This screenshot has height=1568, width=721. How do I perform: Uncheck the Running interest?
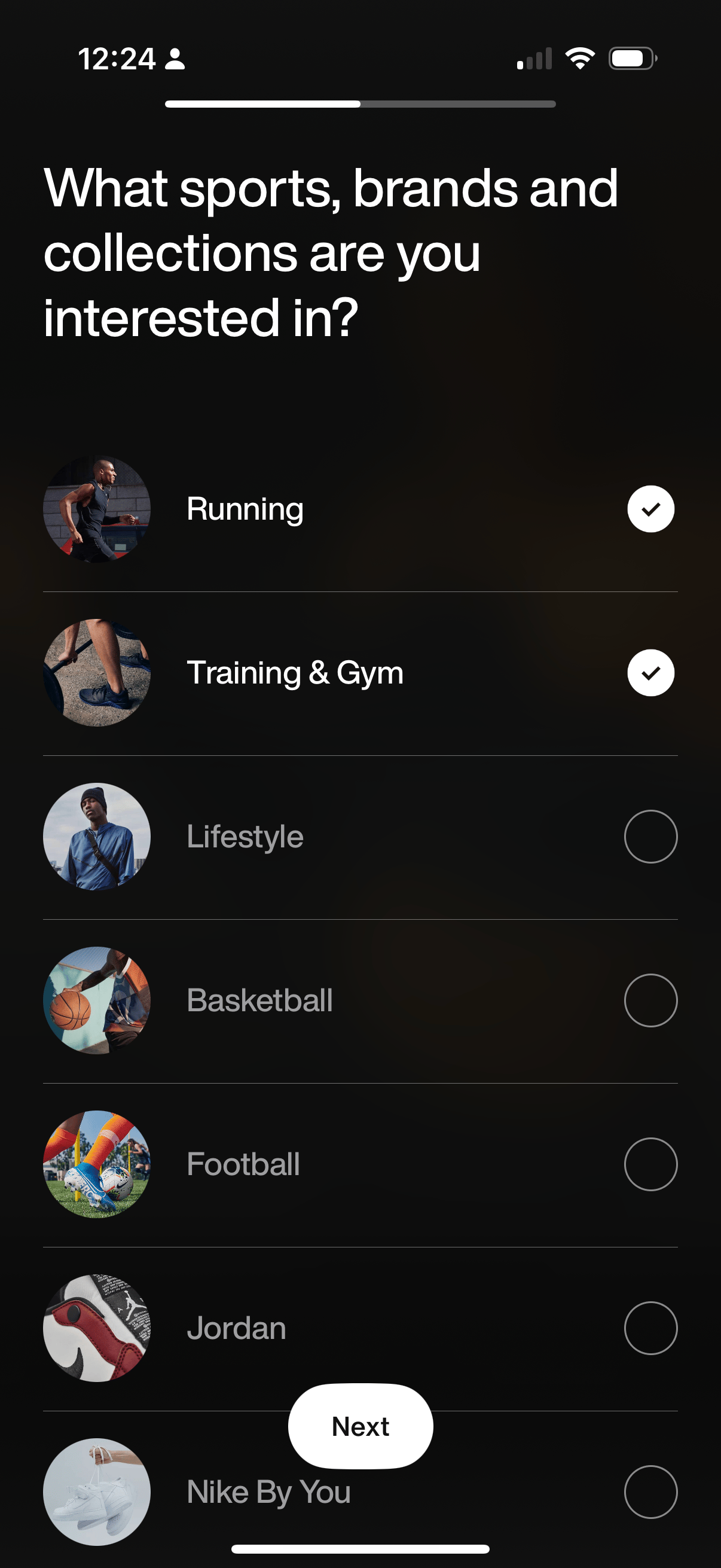pos(650,510)
